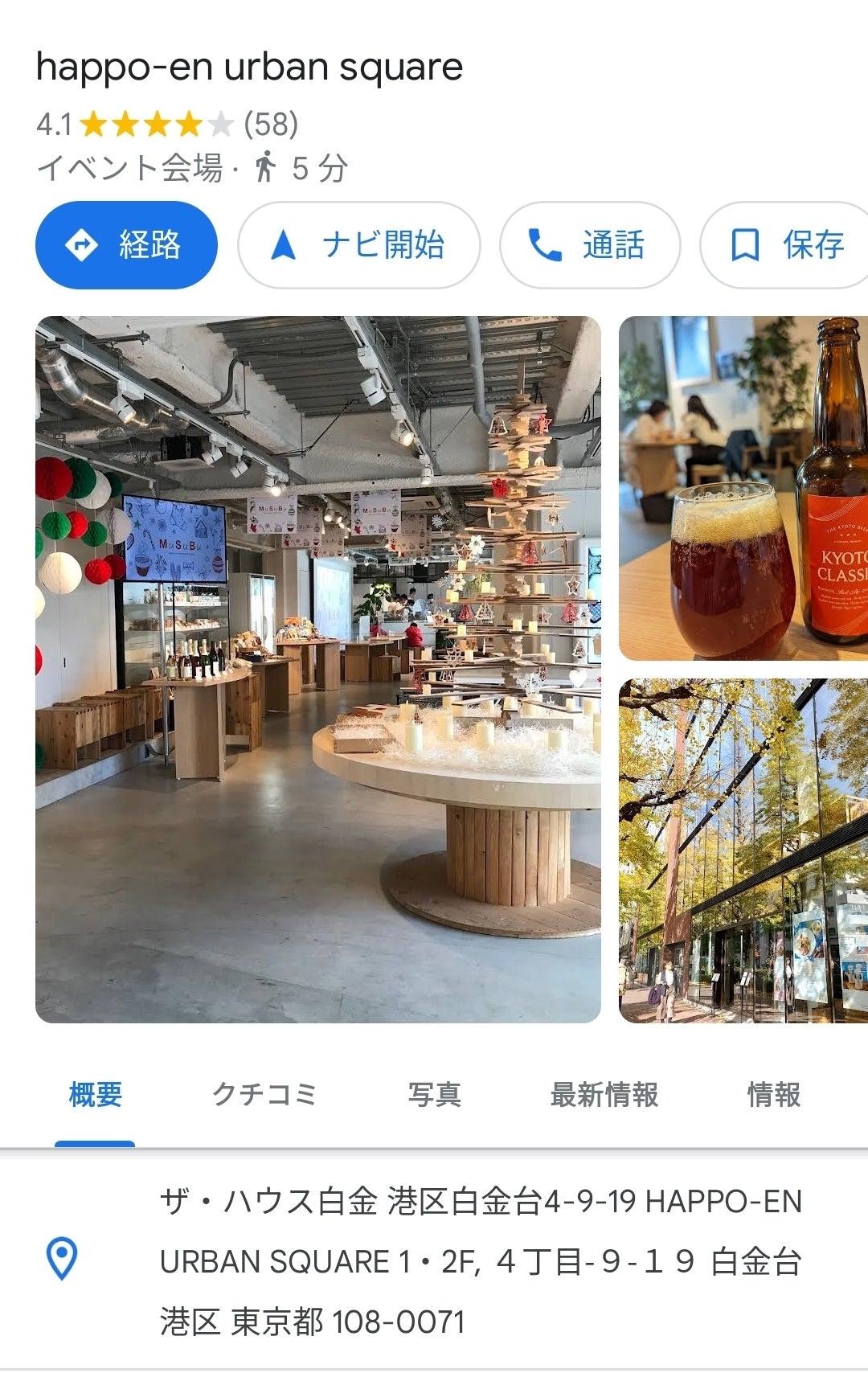This screenshot has height=1373, width=868.
Task: Start navigation with ナビ開始
Action: 358,245
